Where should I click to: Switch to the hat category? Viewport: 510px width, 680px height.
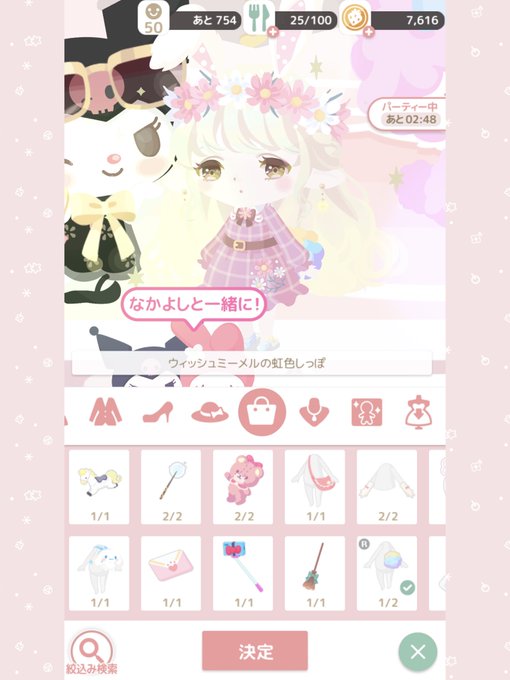(x=210, y=412)
